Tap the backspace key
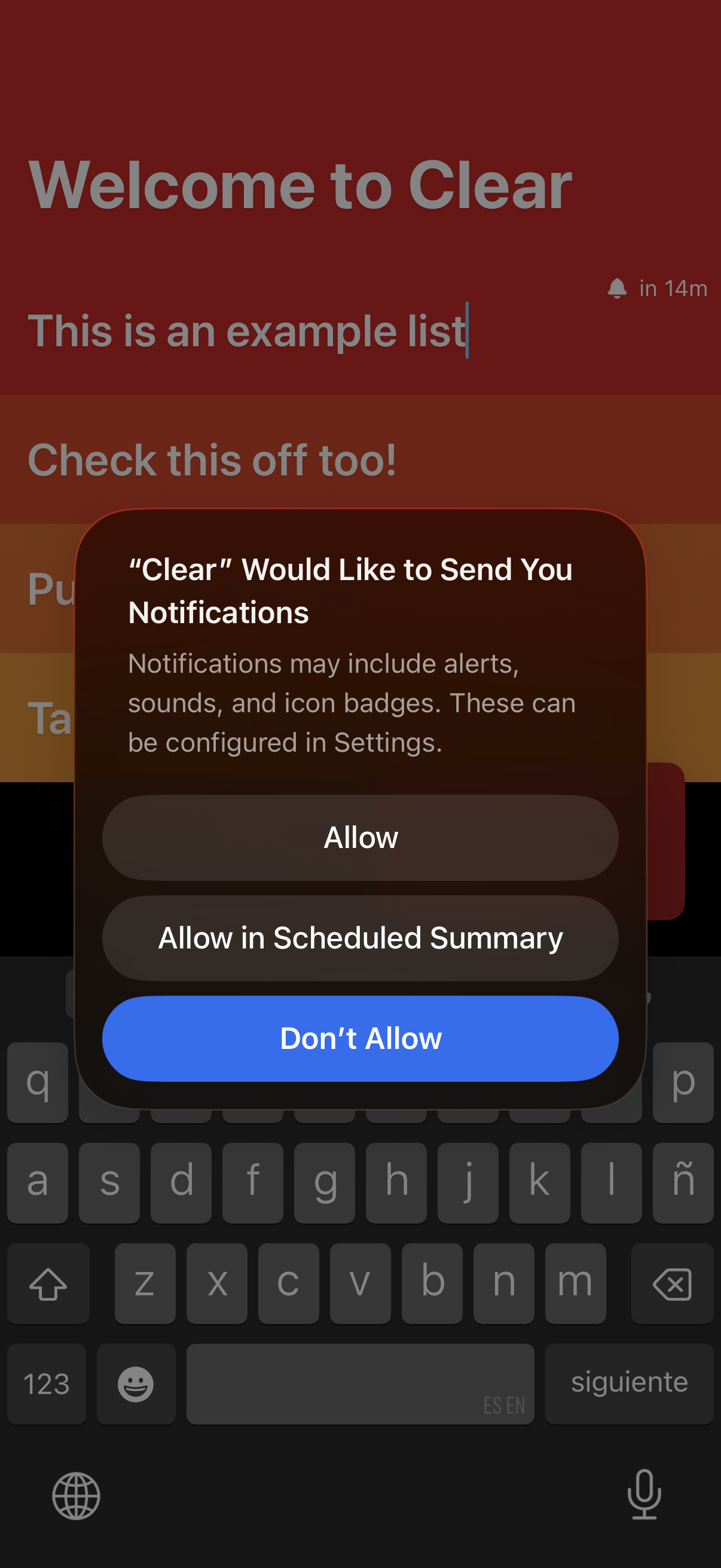Viewport: 721px width, 1568px height. tap(672, 1283)
